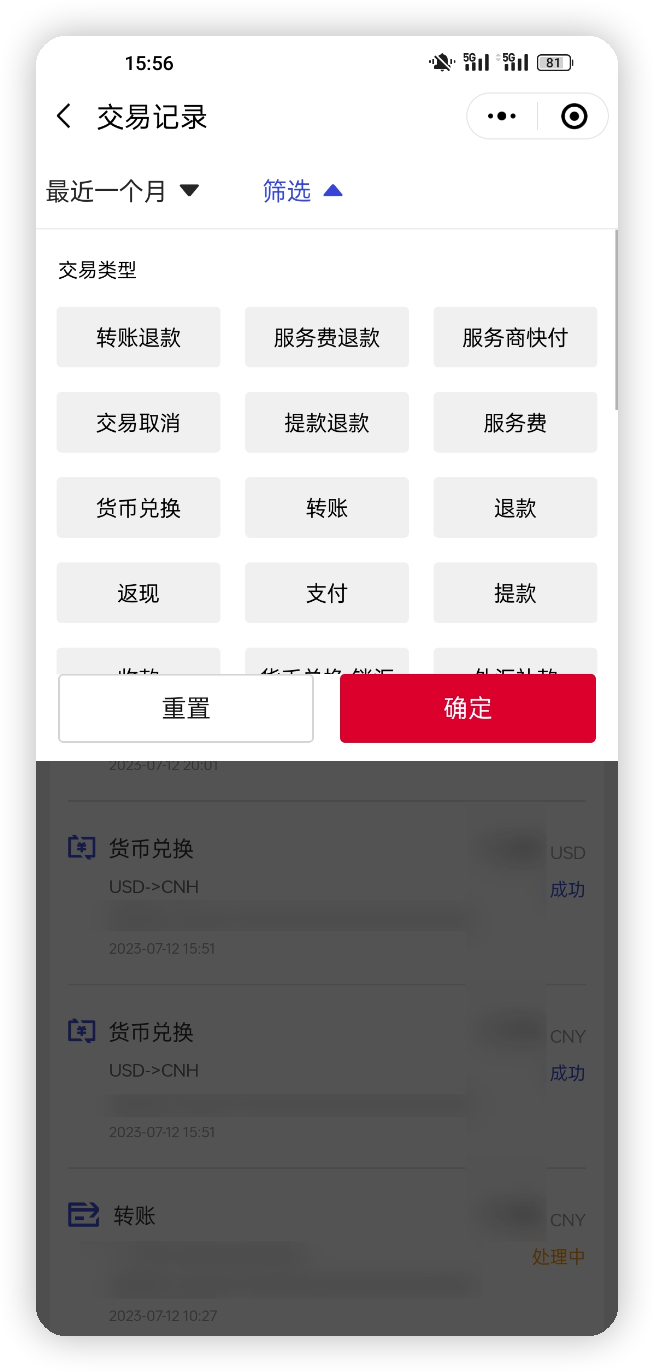Reset filters with the 重置 button
Screen dimensions: 654x1372
pyautogui.click(x=186, y=708)
